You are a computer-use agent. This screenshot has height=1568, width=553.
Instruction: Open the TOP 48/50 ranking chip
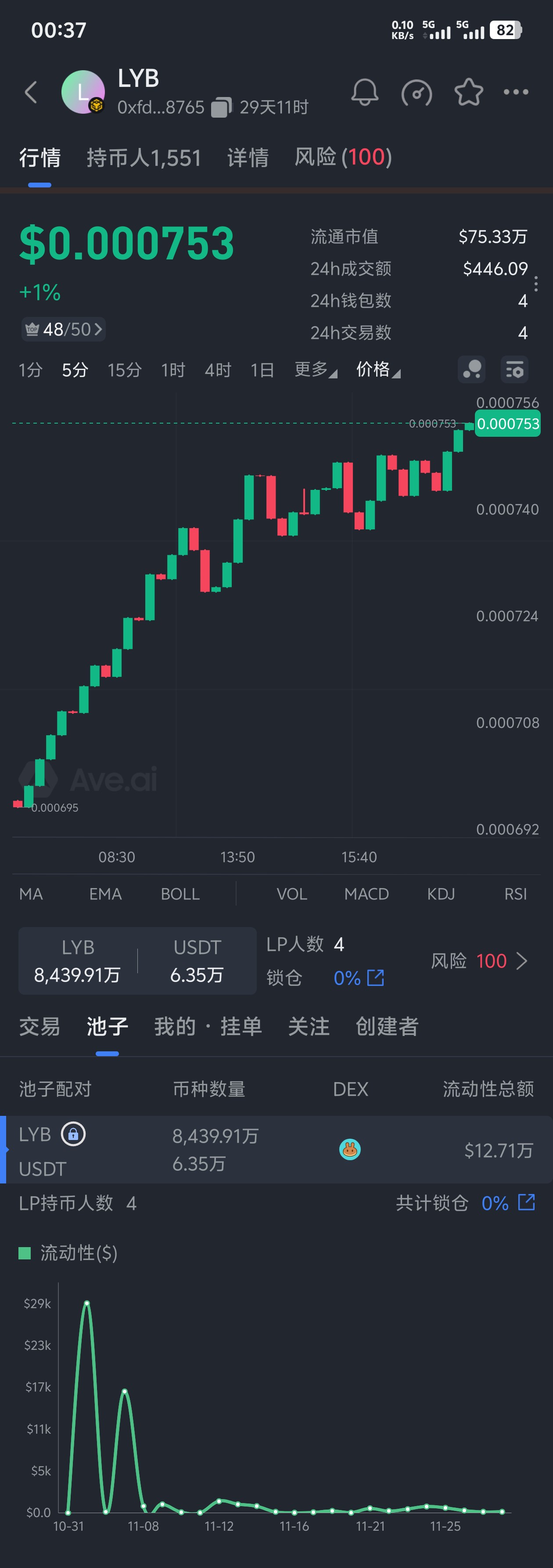[x=64, y=329]
